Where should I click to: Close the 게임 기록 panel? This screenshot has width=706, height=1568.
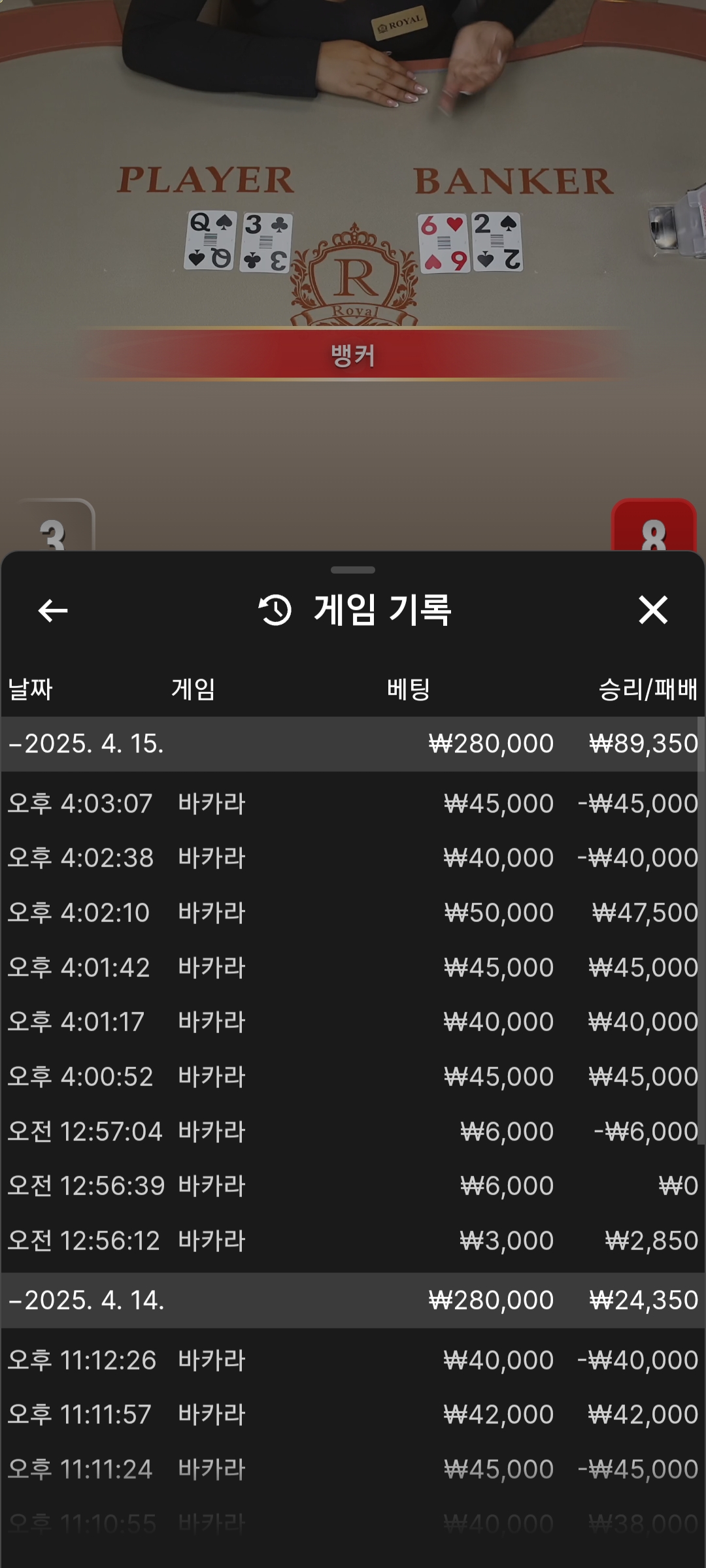652,610
